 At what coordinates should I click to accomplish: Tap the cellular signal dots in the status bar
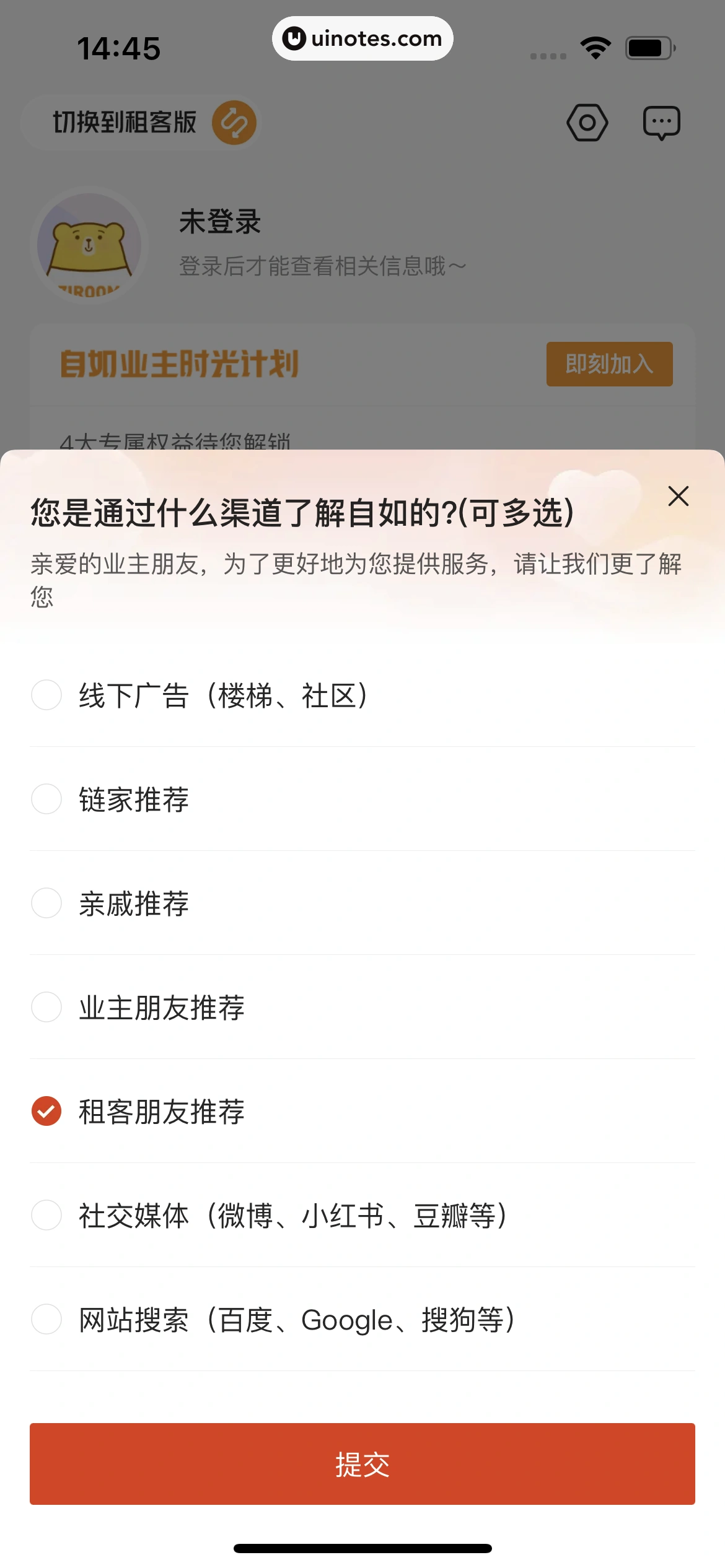click(548, 54)
